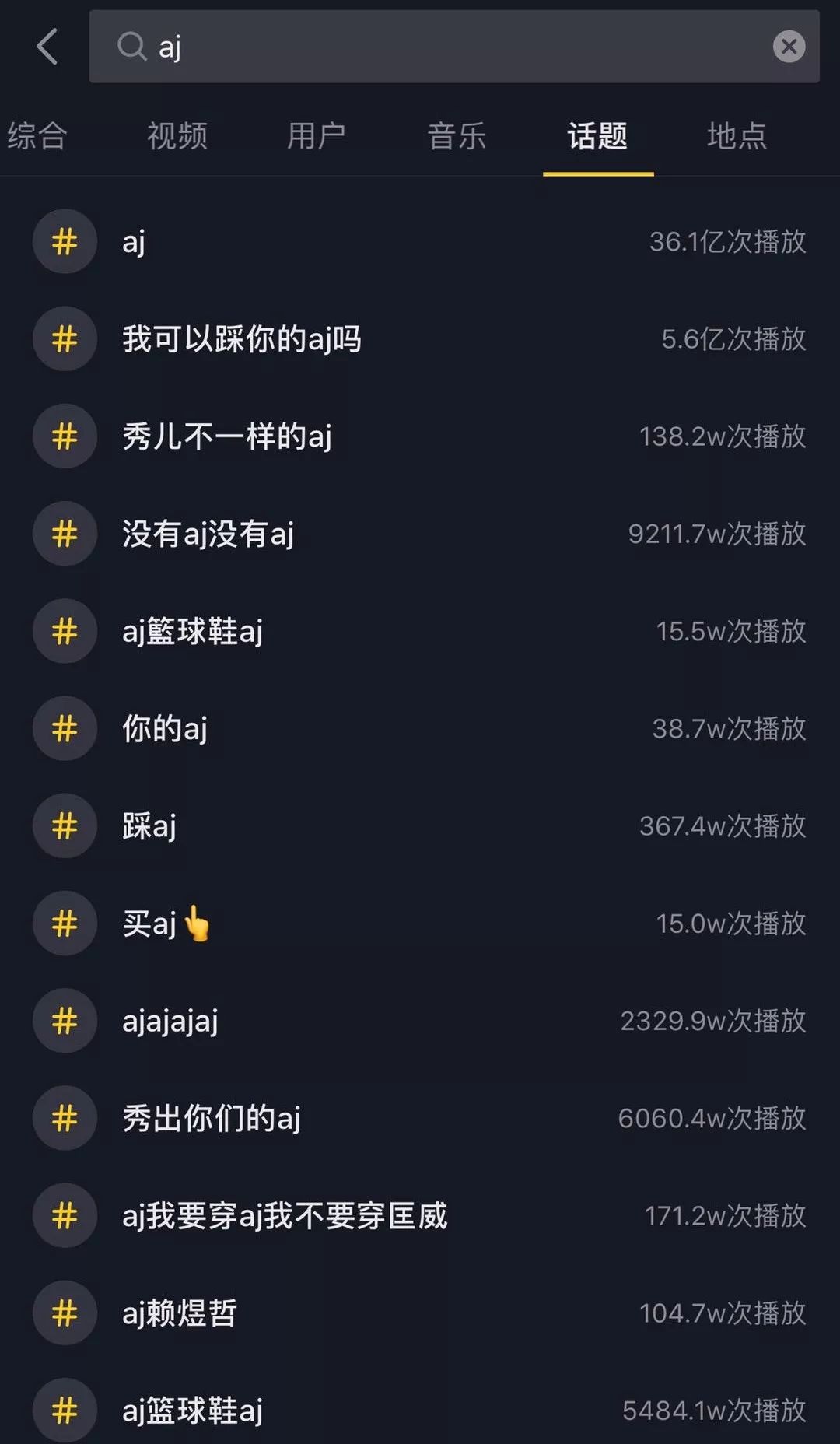Tap the hashtag icon beside '踩aj'

tap(65, 826)
